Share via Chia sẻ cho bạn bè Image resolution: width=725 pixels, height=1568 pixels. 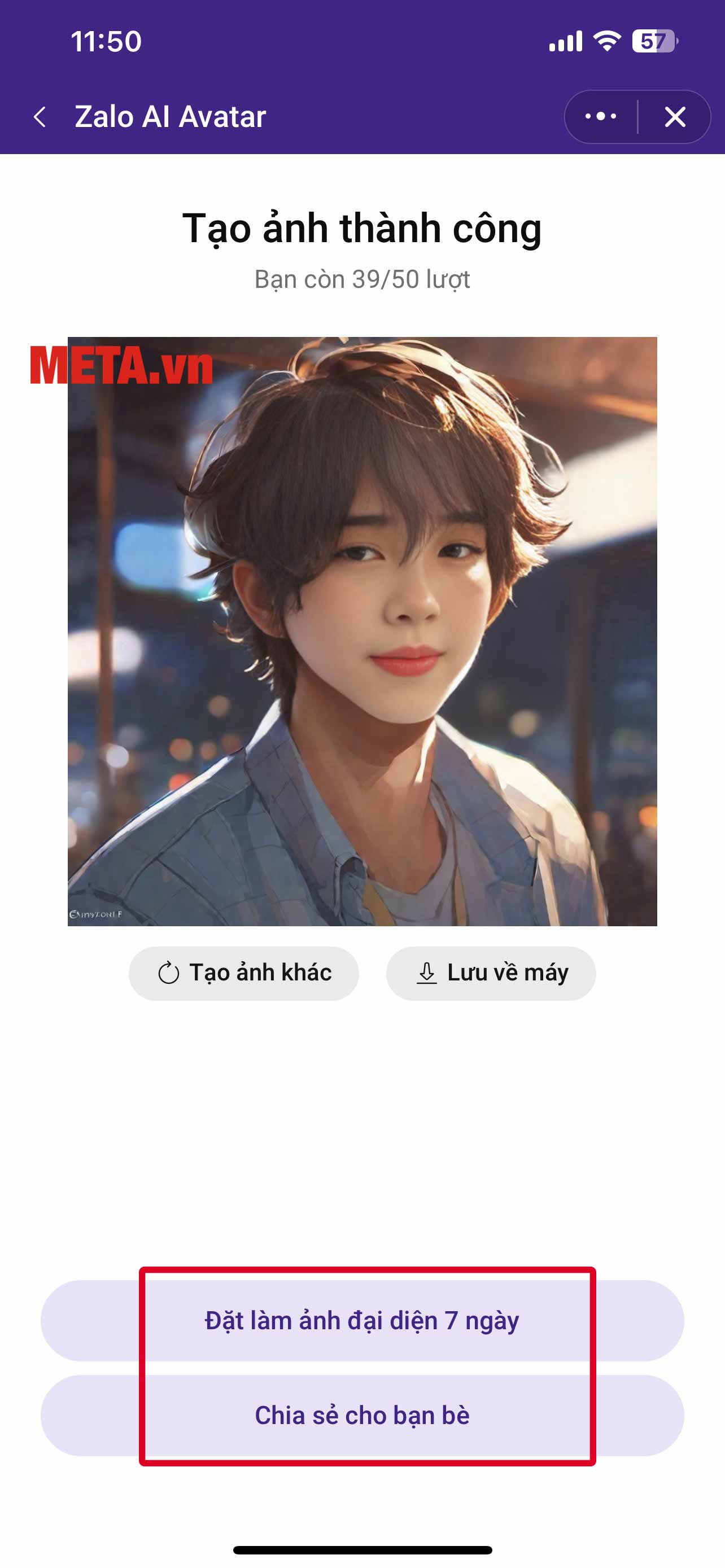tap(362, 1415)
